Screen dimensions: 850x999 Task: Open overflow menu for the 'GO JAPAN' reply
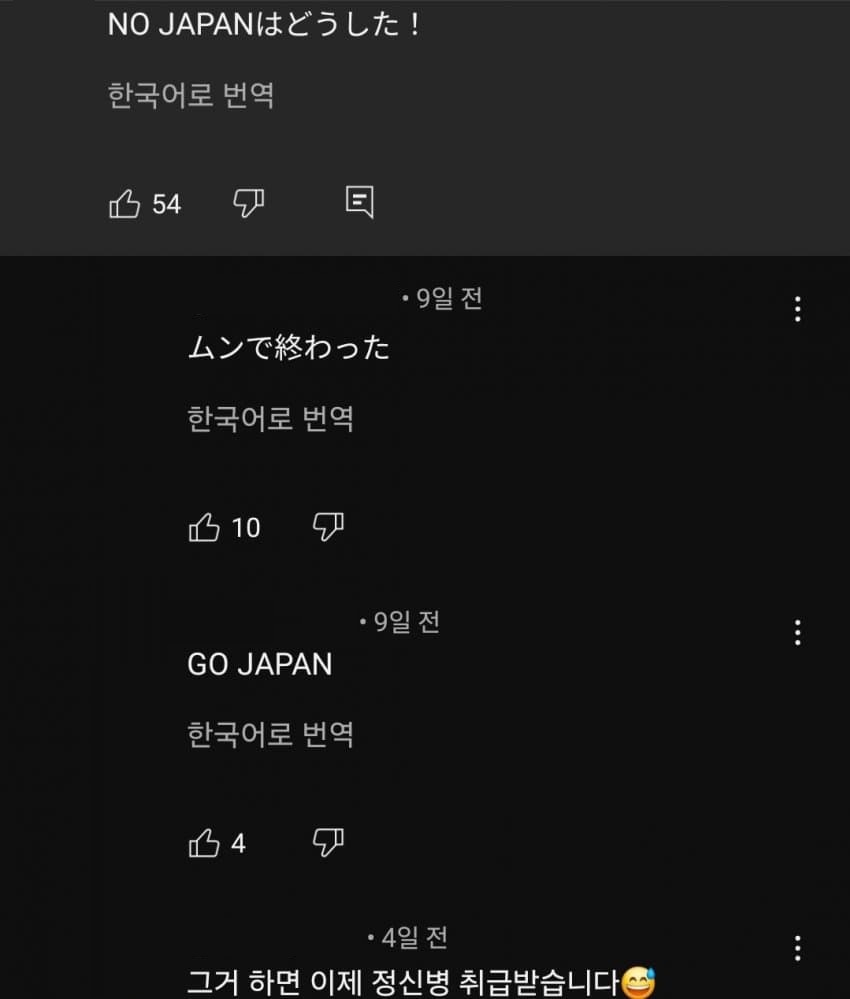click(797, 632)
